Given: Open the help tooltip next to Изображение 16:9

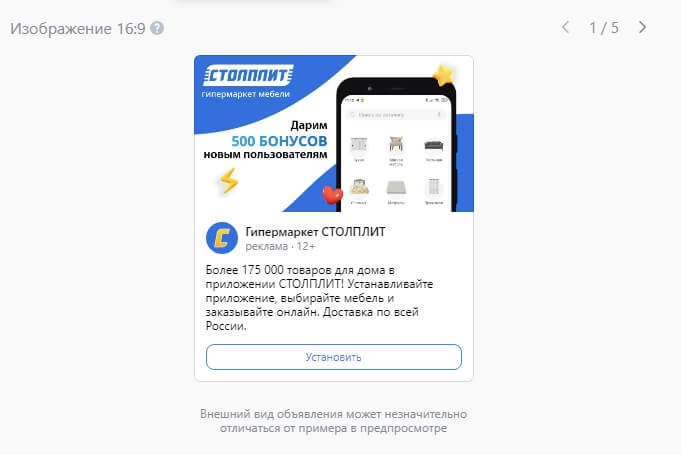Looking at the screenshot, I should coord(157,28).
